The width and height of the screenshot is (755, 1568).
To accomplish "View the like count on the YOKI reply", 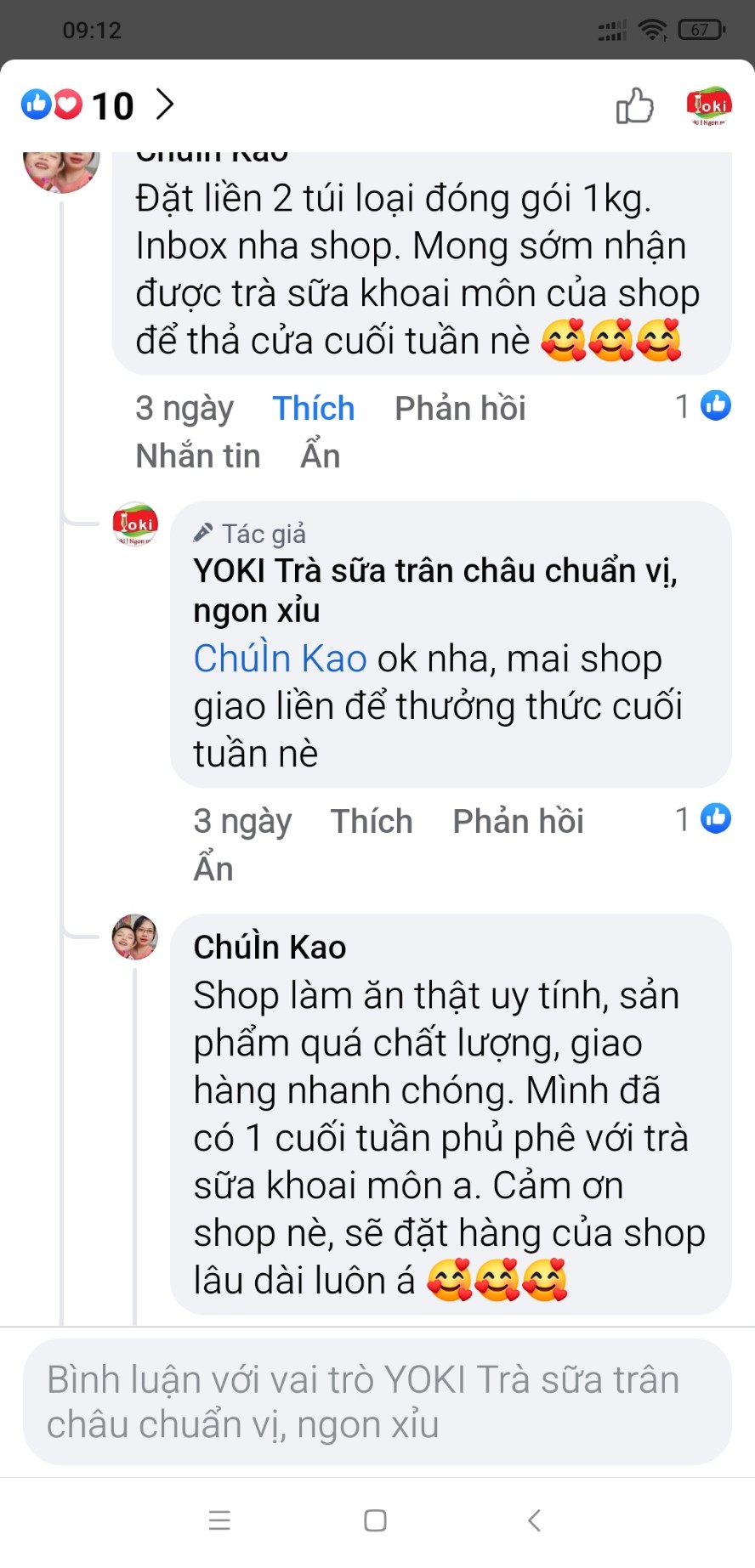I will pos(702,819).
